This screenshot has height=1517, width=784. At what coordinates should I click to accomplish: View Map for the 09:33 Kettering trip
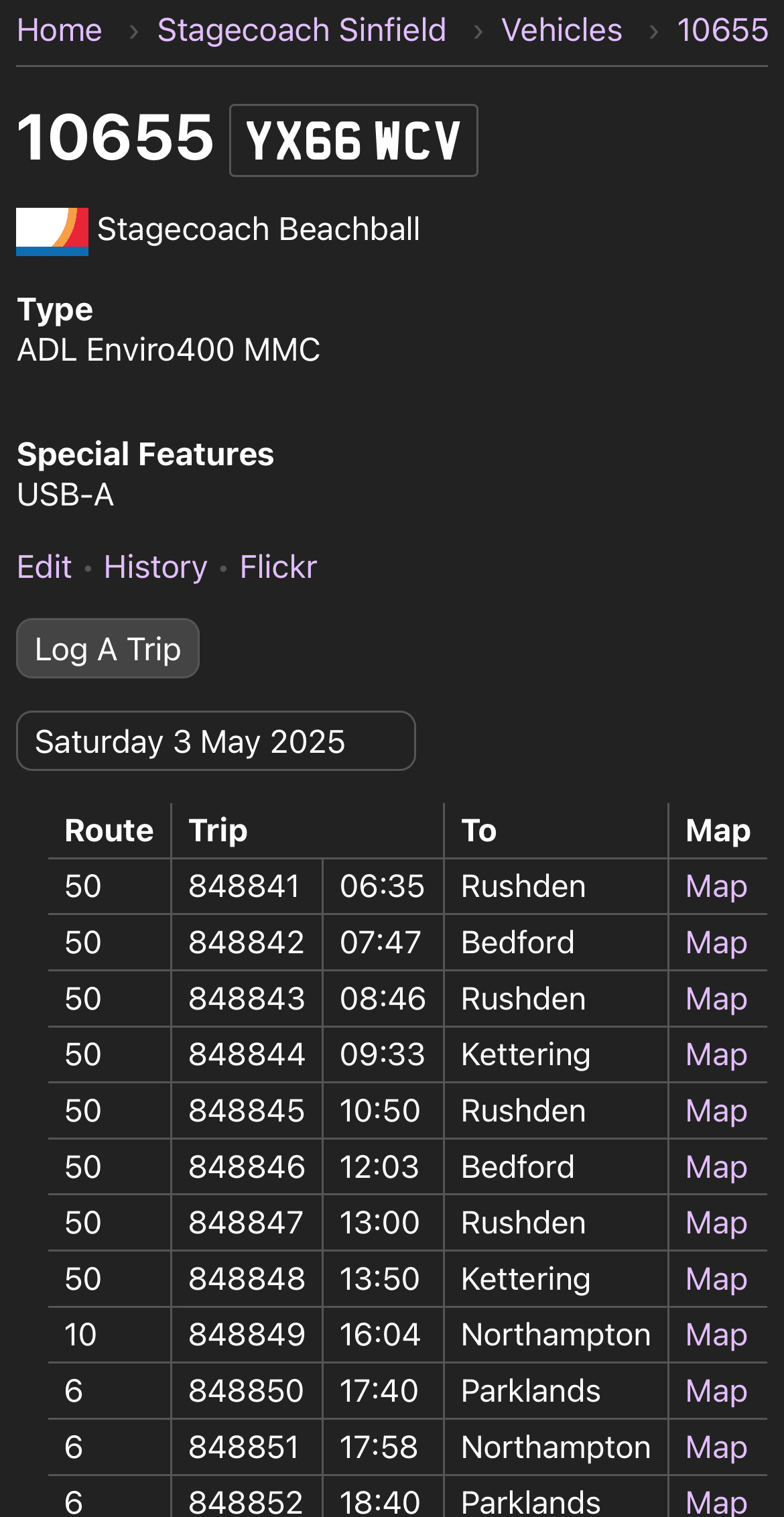(x=716, y=1055)
